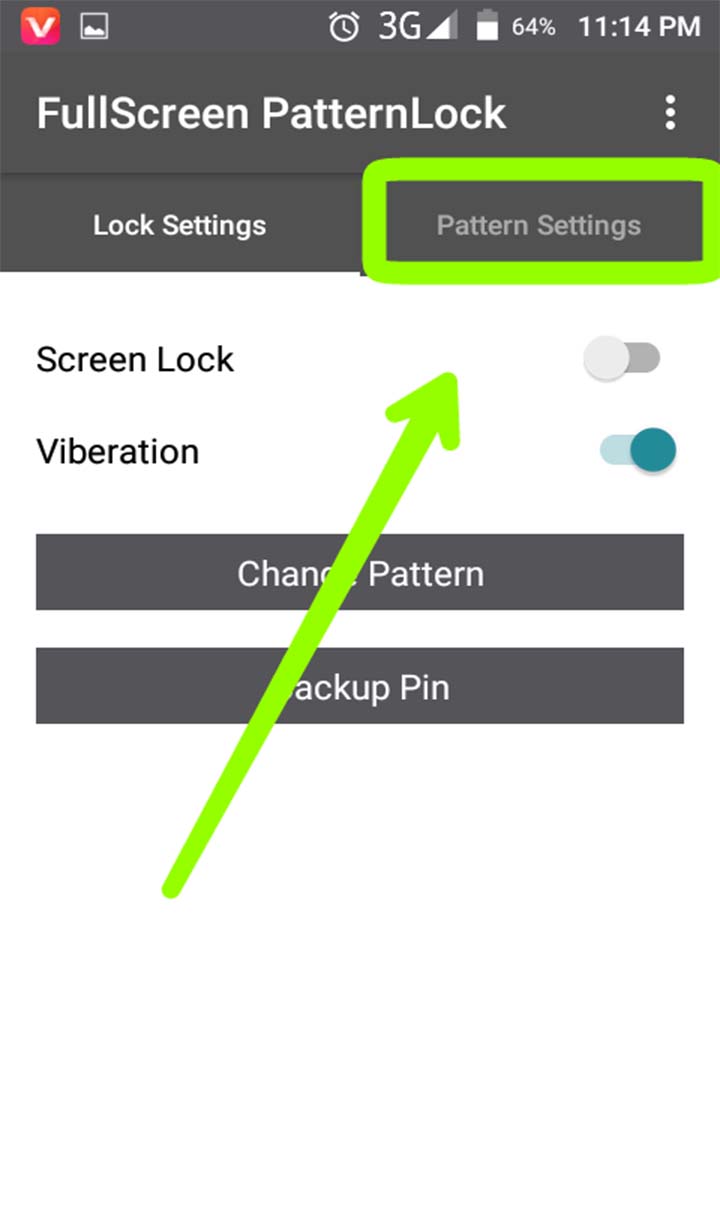Screen dimensions: 720x1229
Task: Turn off the Viberation switch
Action: click(x=639, y=450)
